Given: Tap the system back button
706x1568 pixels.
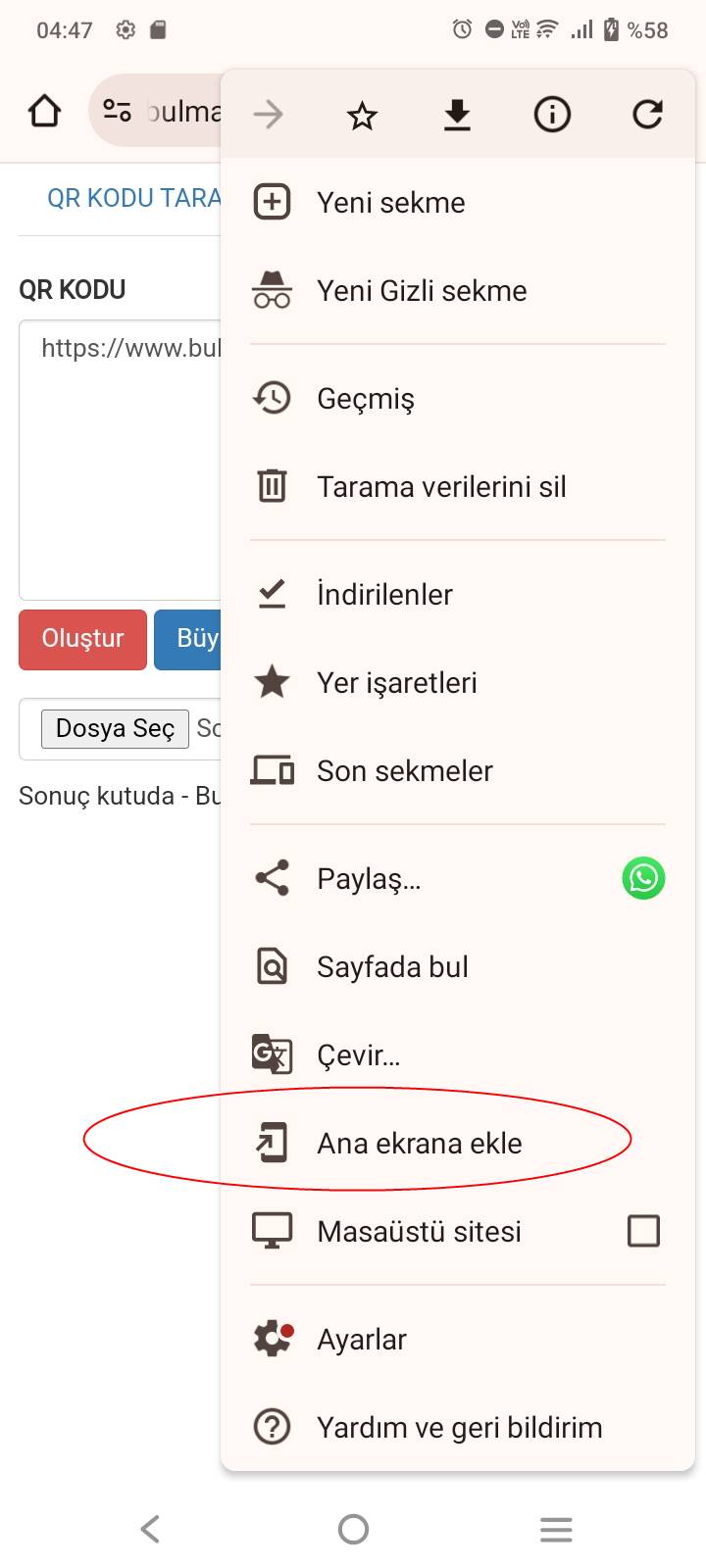Looking at the screenshot, I should tap(150, 1529).
